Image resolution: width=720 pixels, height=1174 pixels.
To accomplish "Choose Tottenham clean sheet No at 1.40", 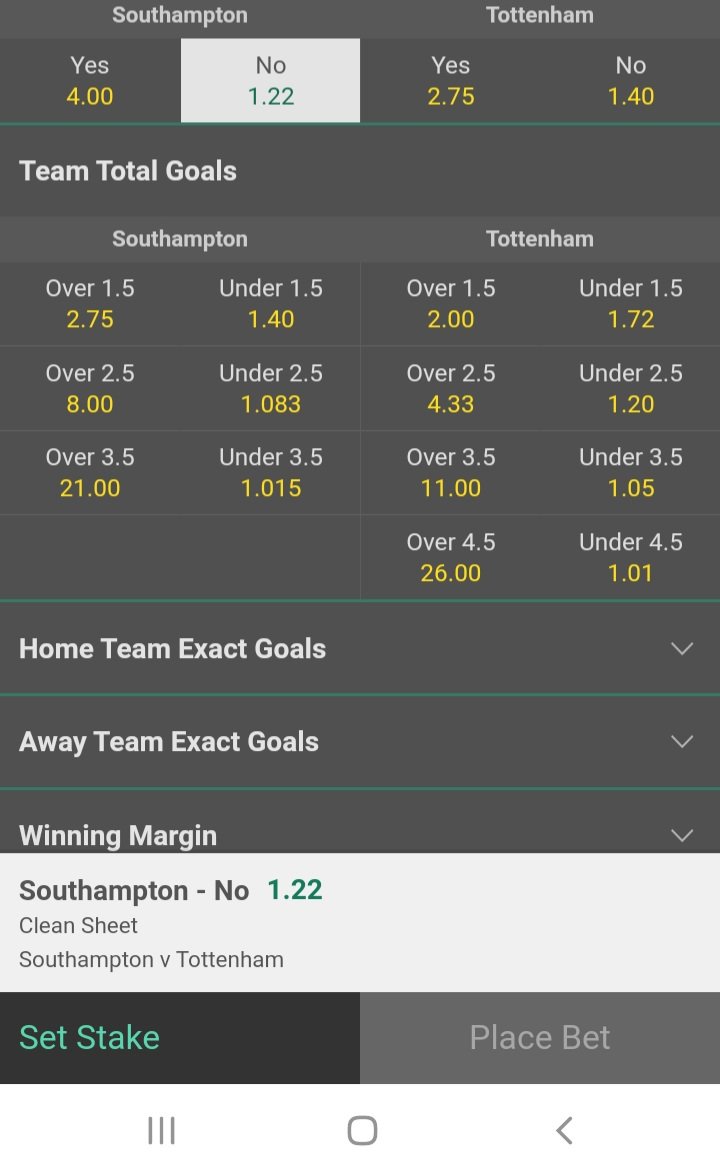I will tap(630, 80).
